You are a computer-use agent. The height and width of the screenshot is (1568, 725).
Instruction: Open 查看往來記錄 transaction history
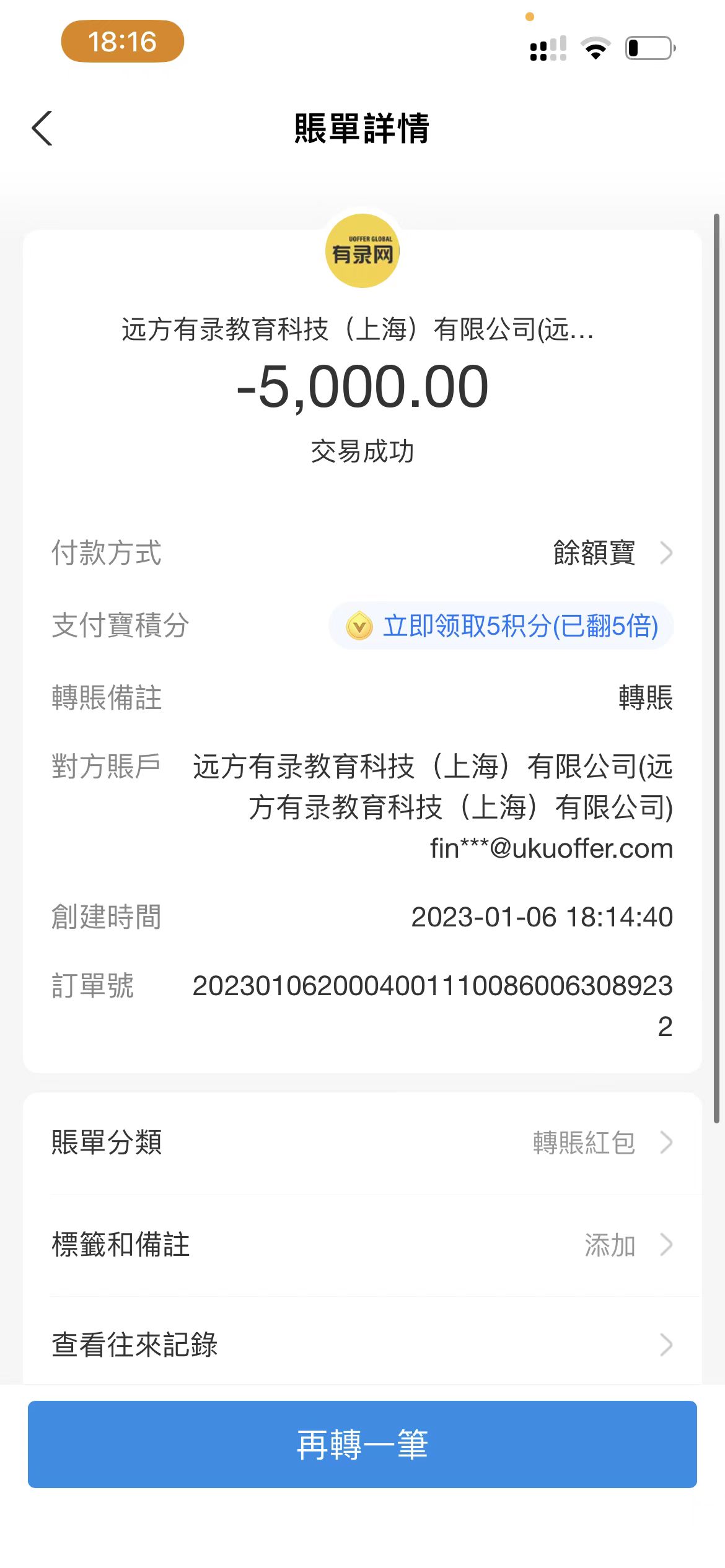pyautogui.click(x=362, y=1344)
